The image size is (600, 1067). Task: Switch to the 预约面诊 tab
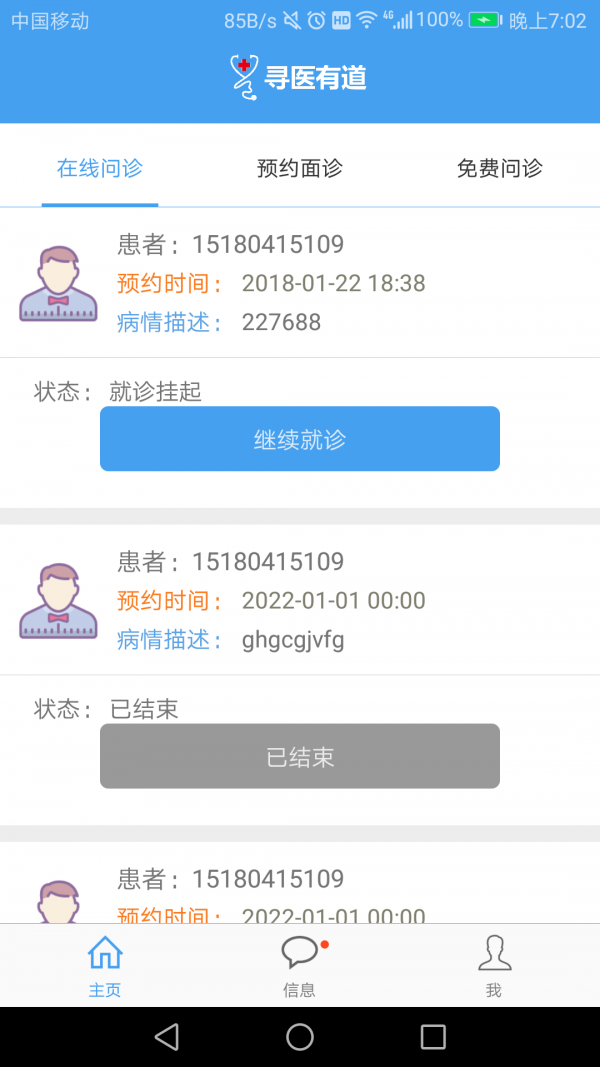[x=300, y=168]
